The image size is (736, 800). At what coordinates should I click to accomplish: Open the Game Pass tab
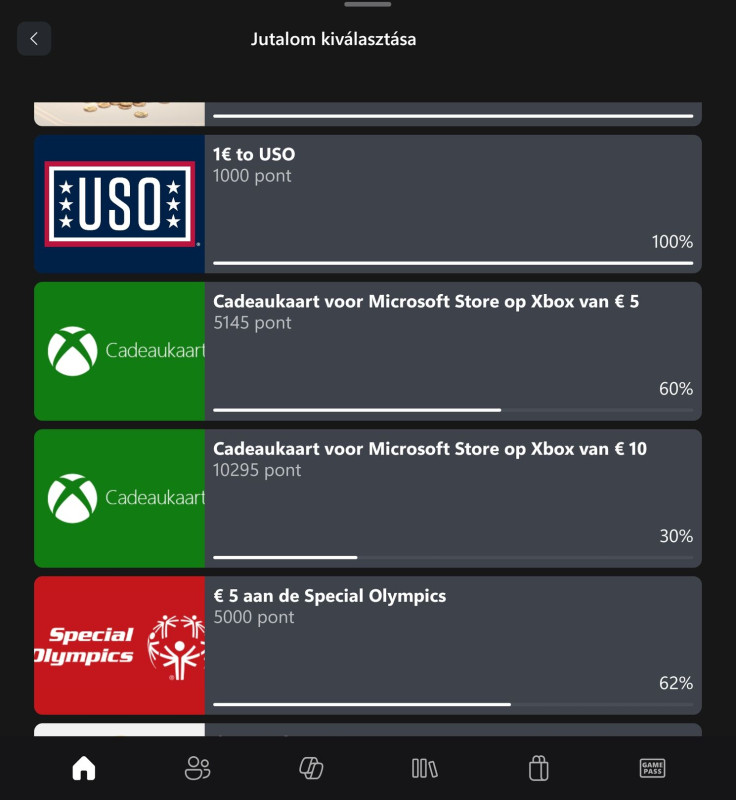point(652,768)
